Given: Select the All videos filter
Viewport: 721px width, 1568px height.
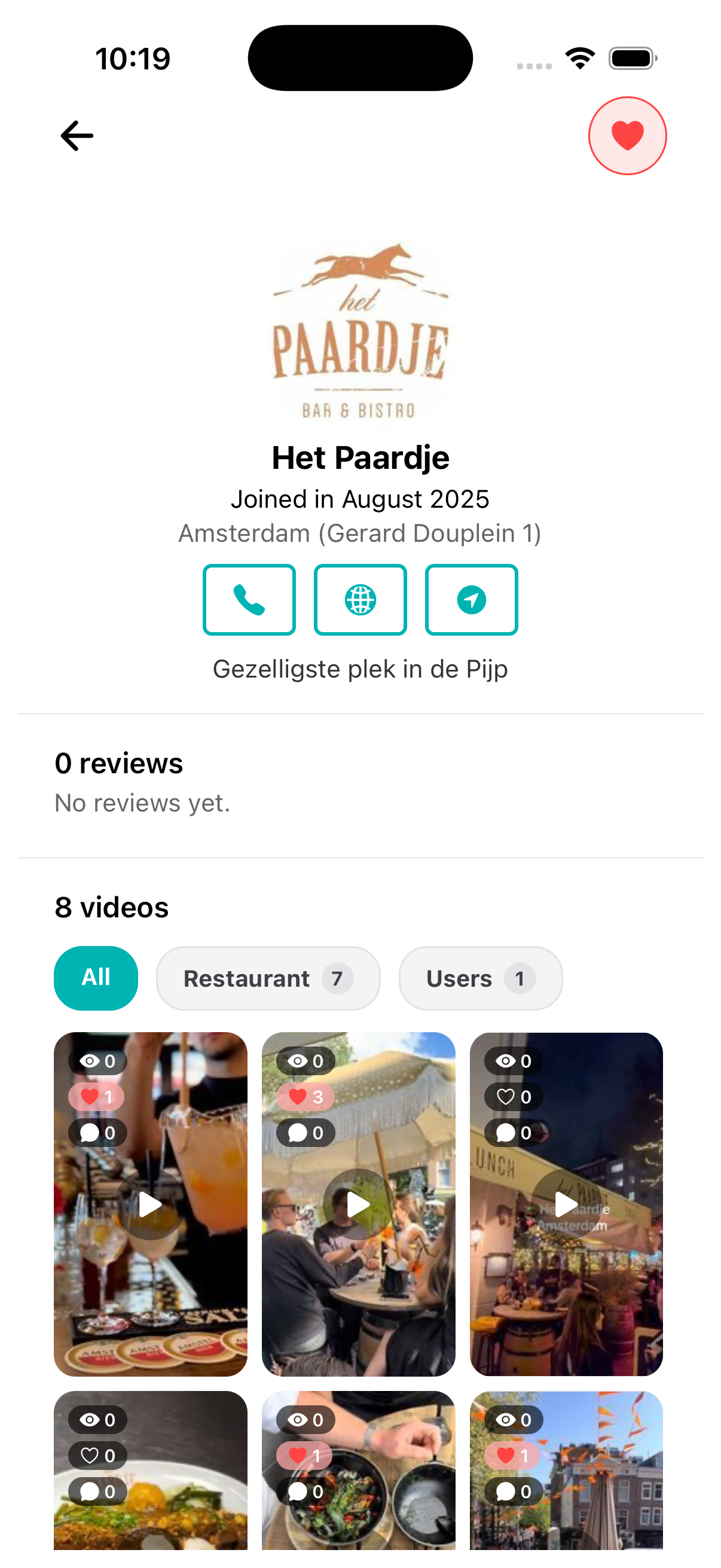Looking at the screenshot, I should [x=96, y=978].
